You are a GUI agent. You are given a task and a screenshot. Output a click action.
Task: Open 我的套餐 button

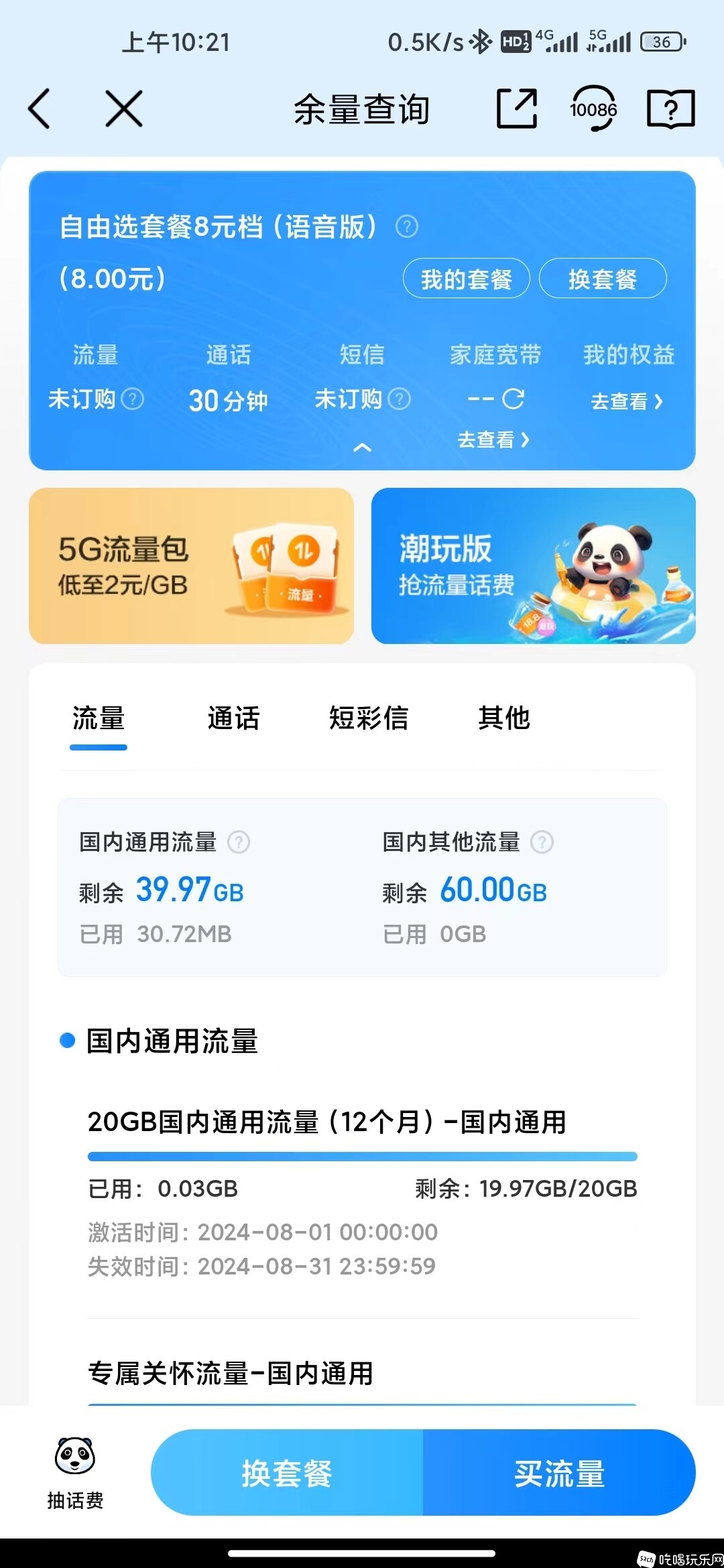coord(466,279)
